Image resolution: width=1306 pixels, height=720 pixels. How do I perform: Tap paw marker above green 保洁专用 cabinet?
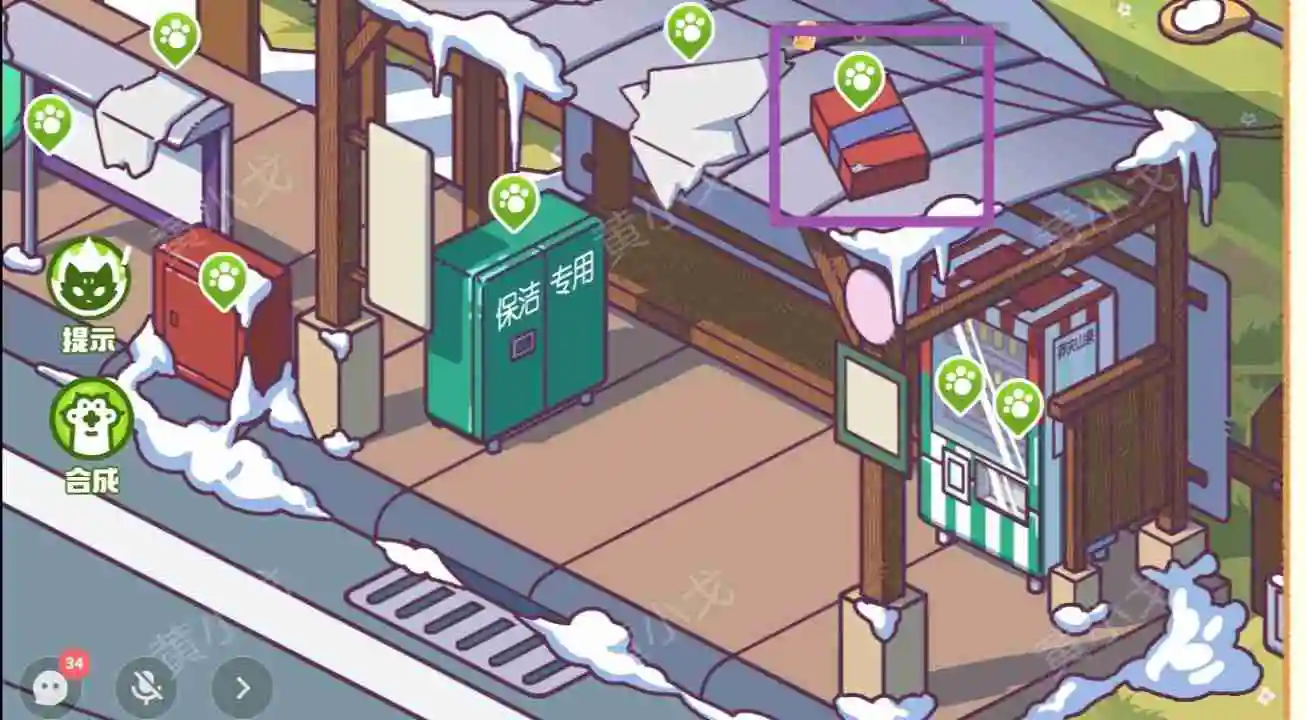515,200
